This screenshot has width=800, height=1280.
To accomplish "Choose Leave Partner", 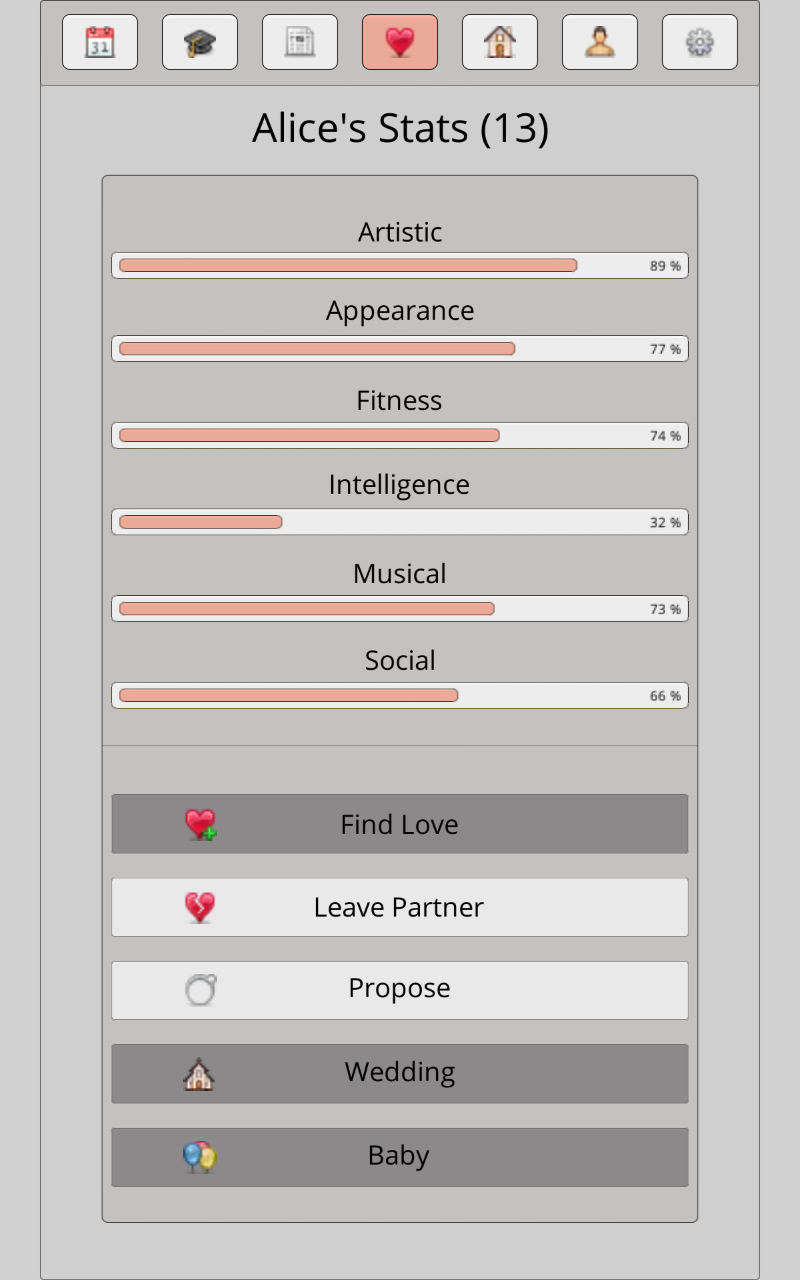I will pos(400,907).
